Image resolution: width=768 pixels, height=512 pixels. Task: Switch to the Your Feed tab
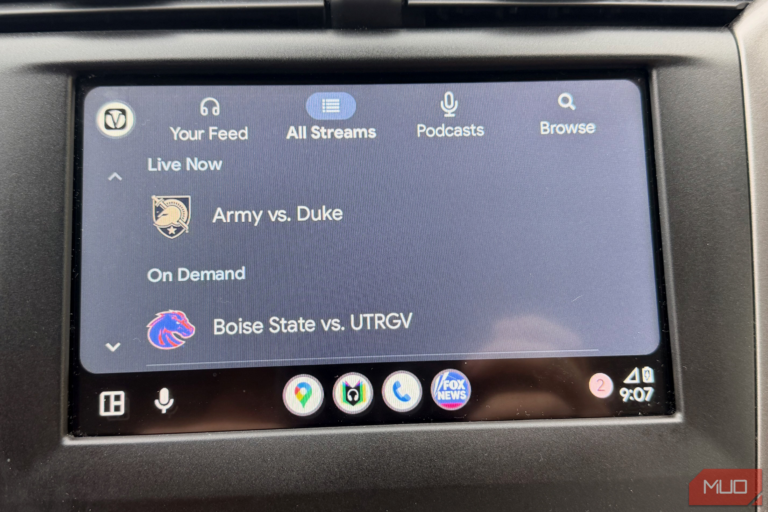click(208, 119)
